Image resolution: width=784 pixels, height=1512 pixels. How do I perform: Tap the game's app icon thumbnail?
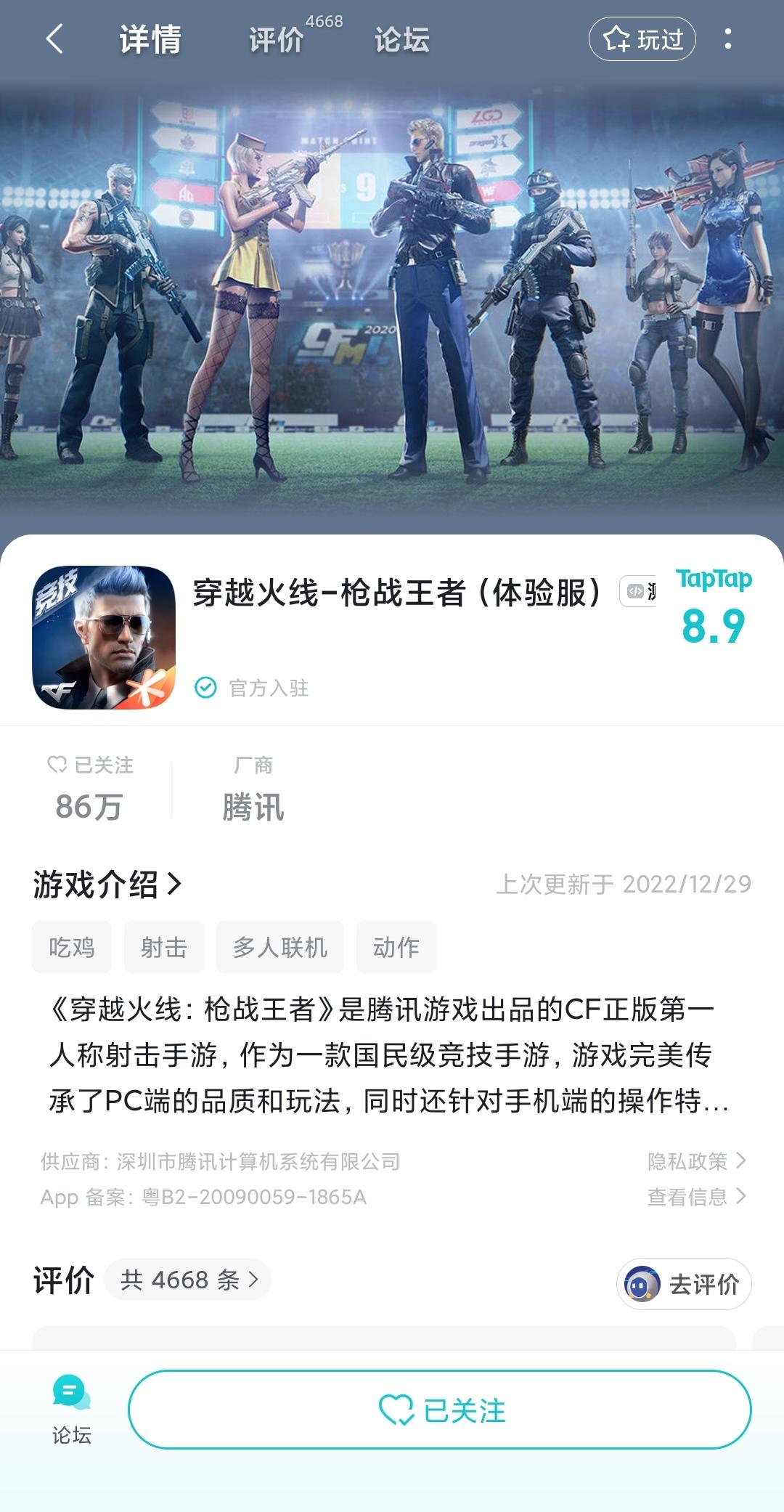click(x=105, y=639)
